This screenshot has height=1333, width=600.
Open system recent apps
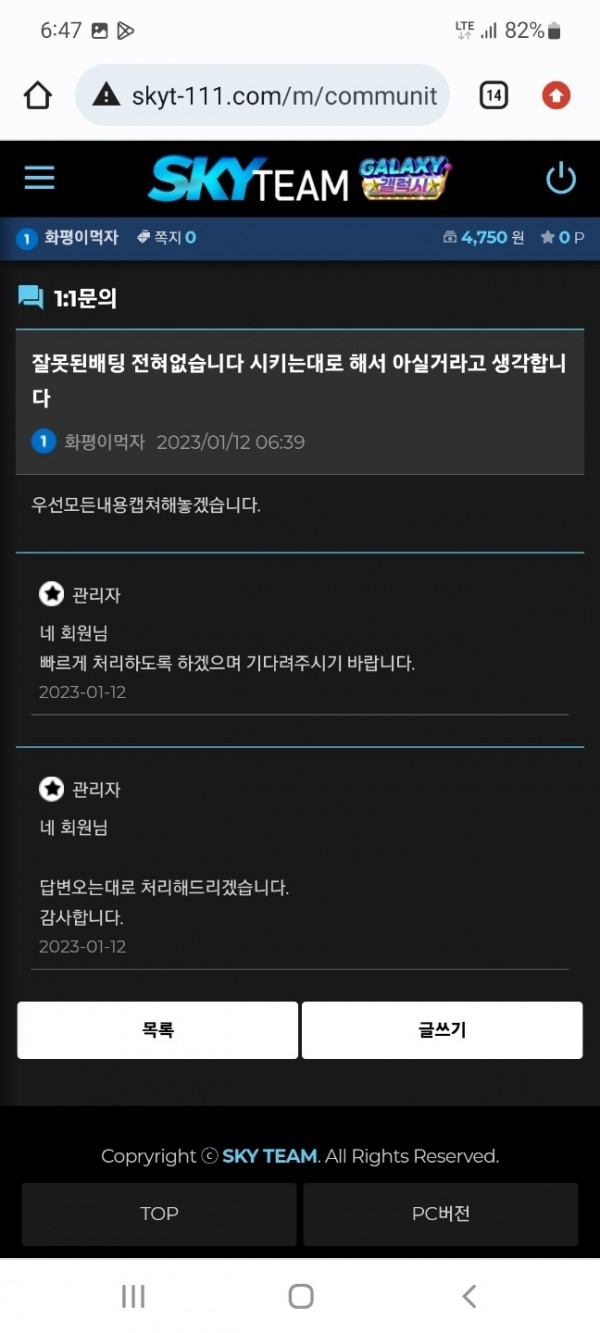click(133, 1296)
